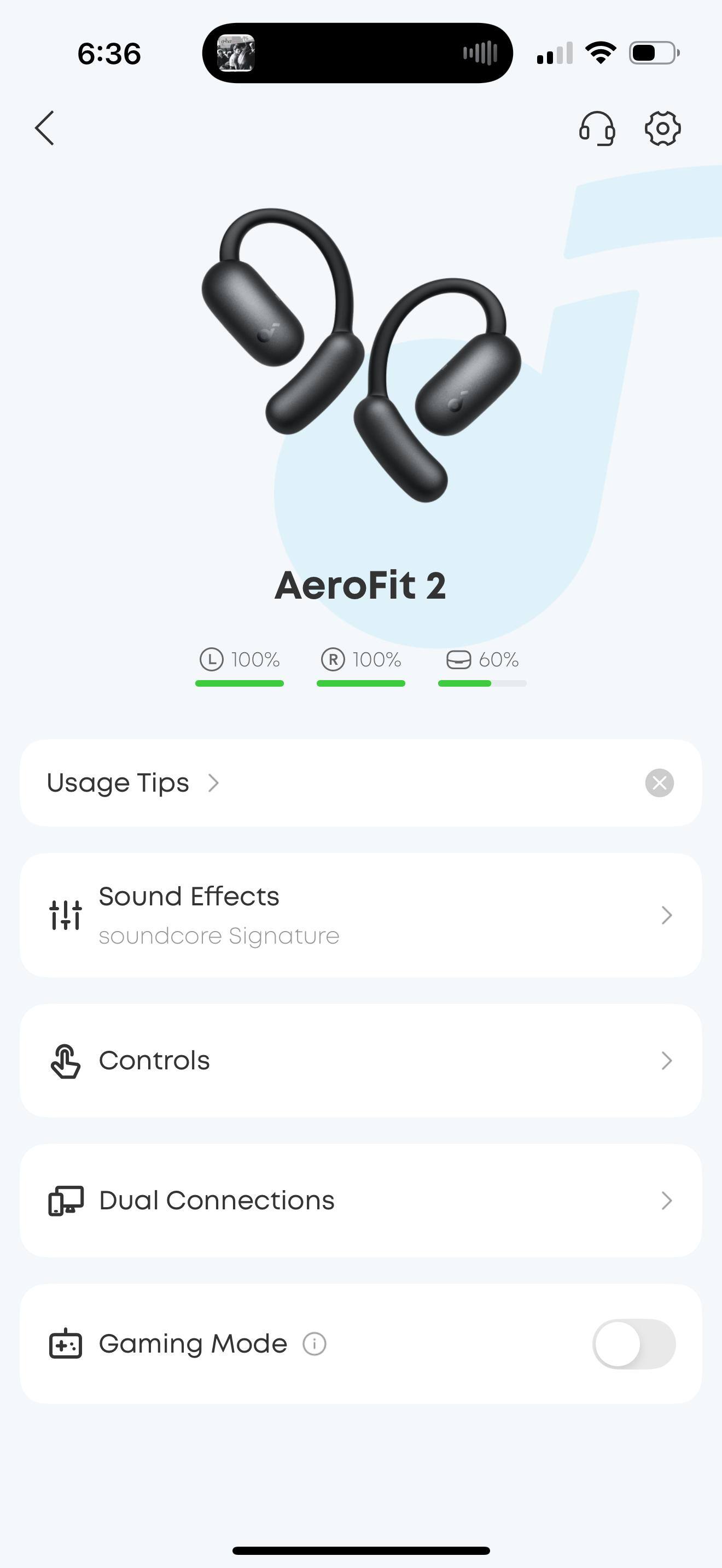722x1568 pixels.
Task: Dismiss the Usage Tips card
Action: coord(659,783)
